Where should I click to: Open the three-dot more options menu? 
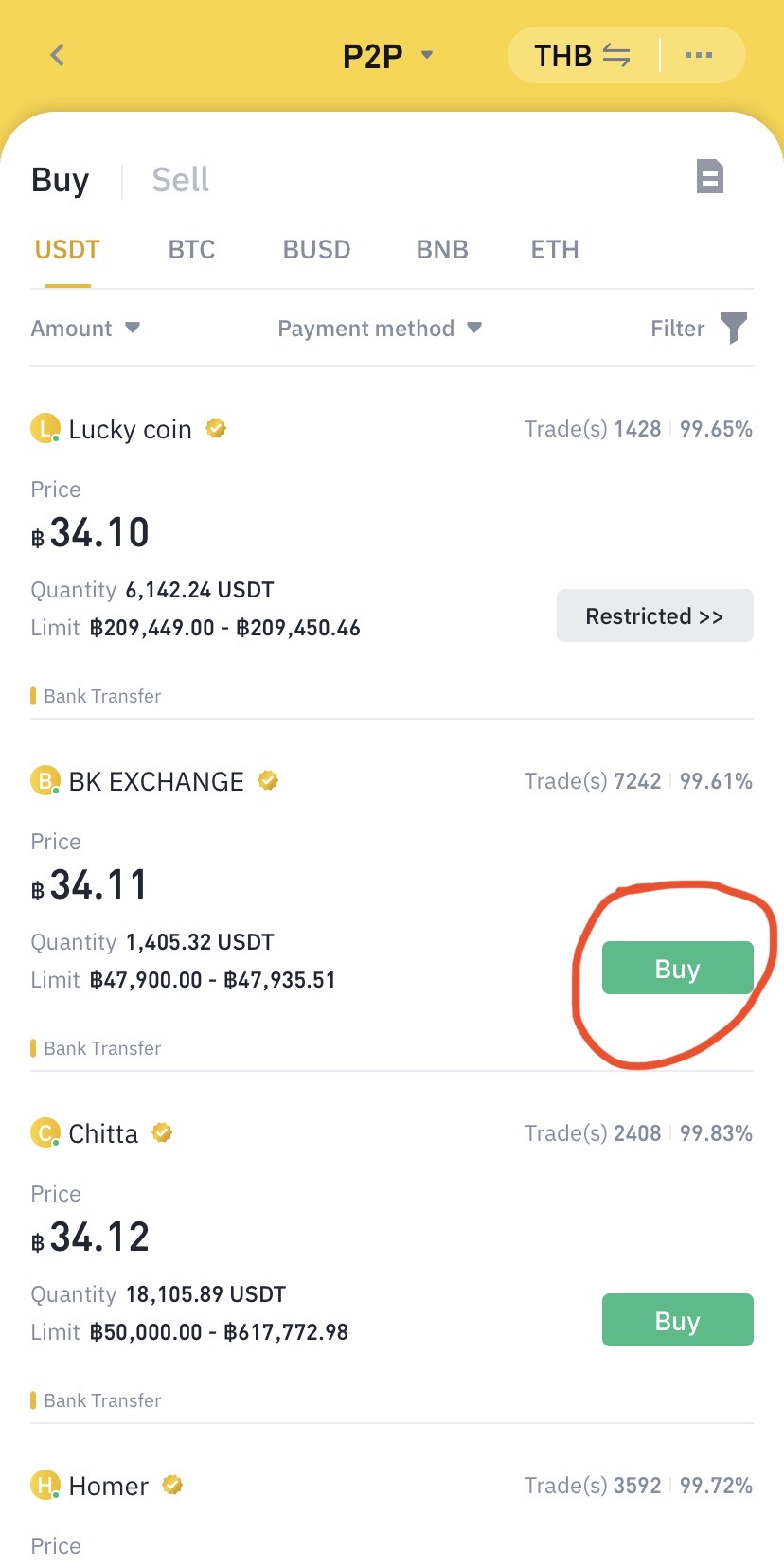(699, 56)
